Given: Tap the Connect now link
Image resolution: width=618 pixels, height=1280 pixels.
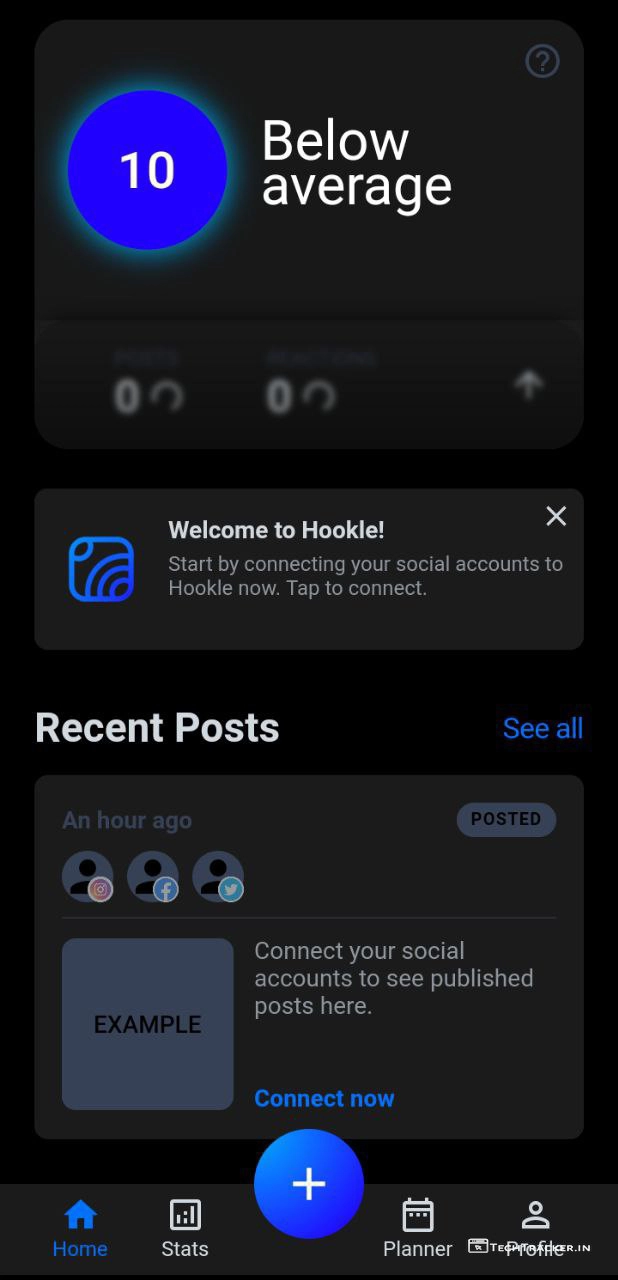Looking at the screenshot, I should pyautogui.click(x=324, y=1098).
